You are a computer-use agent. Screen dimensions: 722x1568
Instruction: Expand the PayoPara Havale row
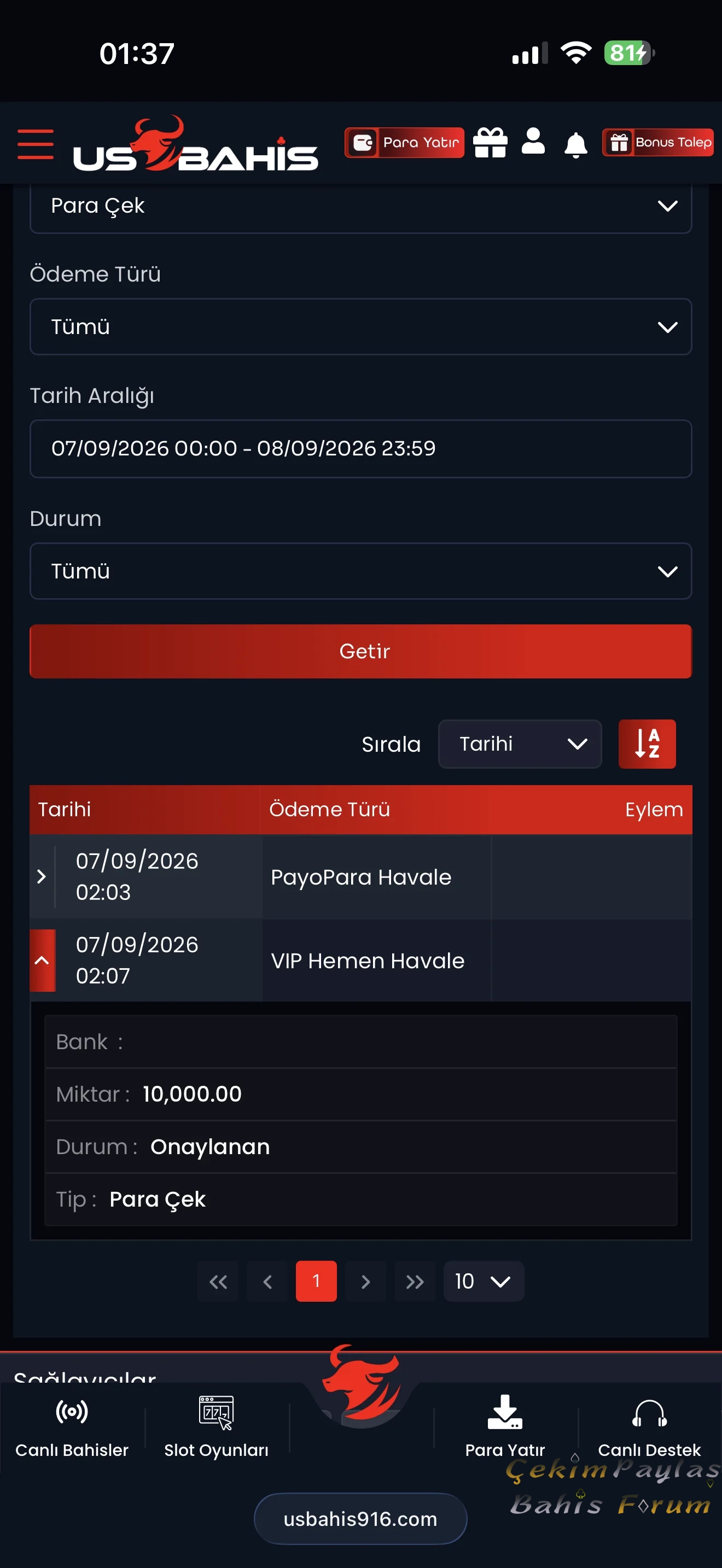pos(42,876)
